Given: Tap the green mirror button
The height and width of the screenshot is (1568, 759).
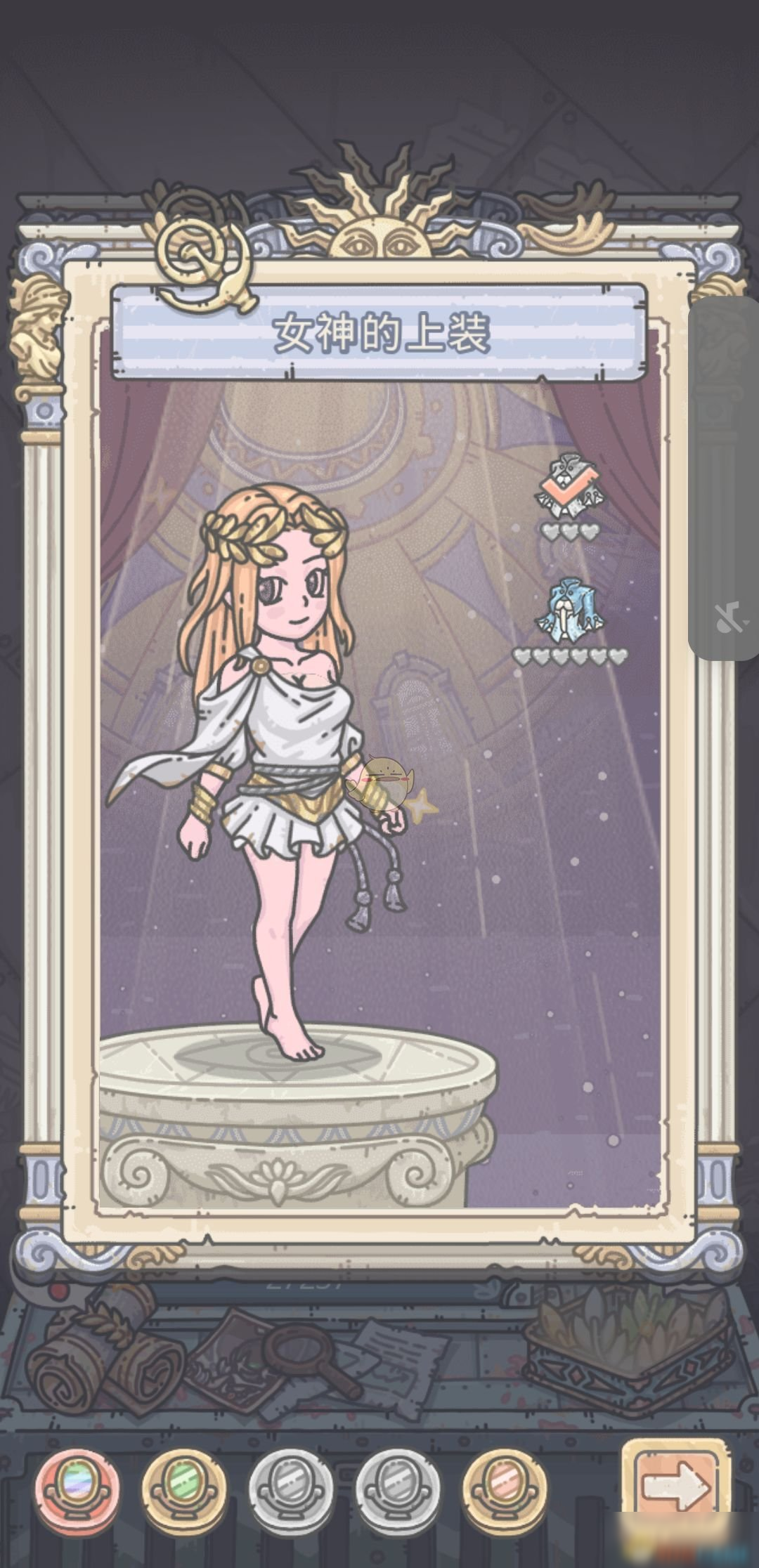Looking at the screenshot, I should click(x=183, y=1485).
